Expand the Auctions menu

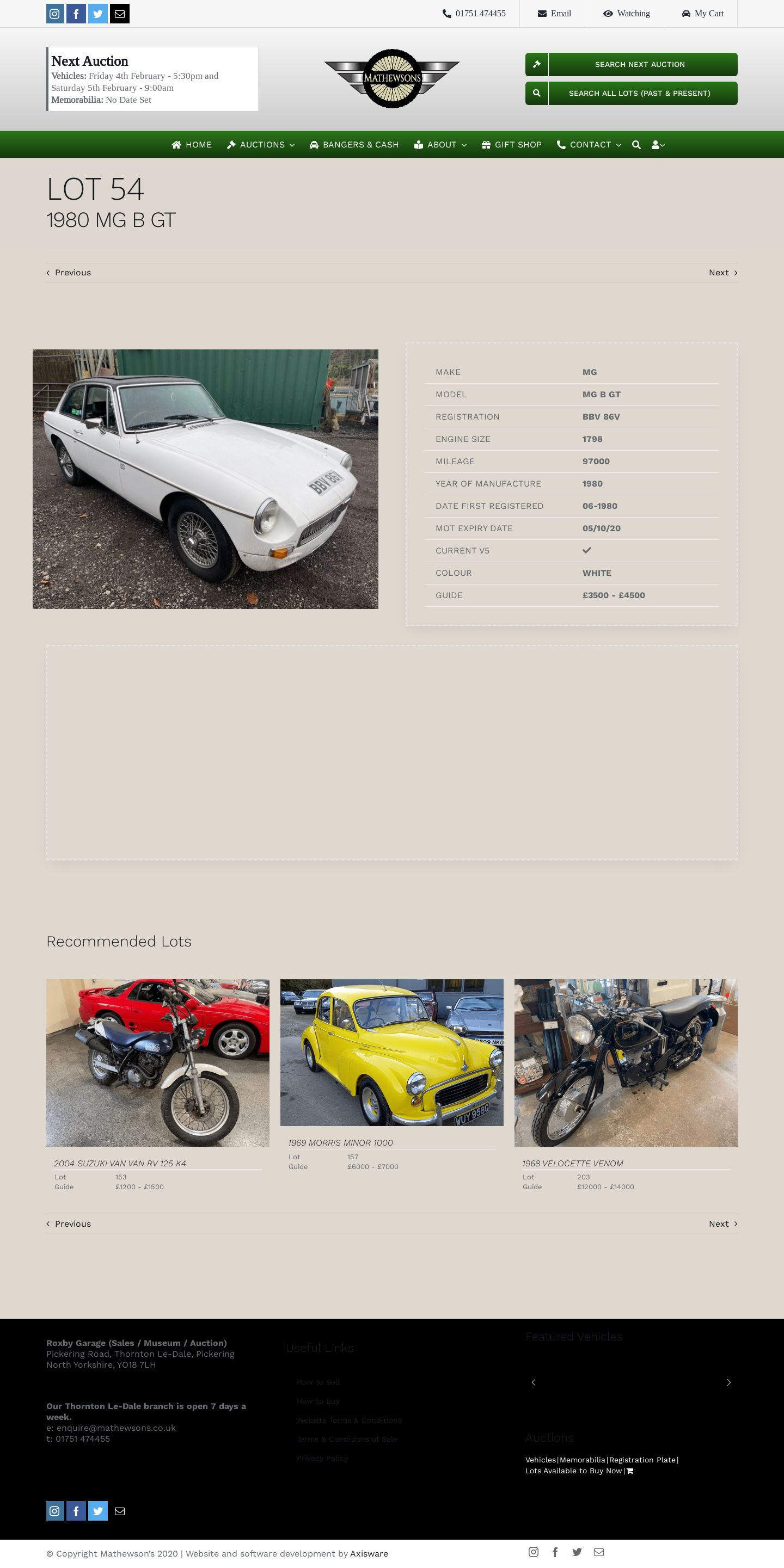tap(261, 145)
